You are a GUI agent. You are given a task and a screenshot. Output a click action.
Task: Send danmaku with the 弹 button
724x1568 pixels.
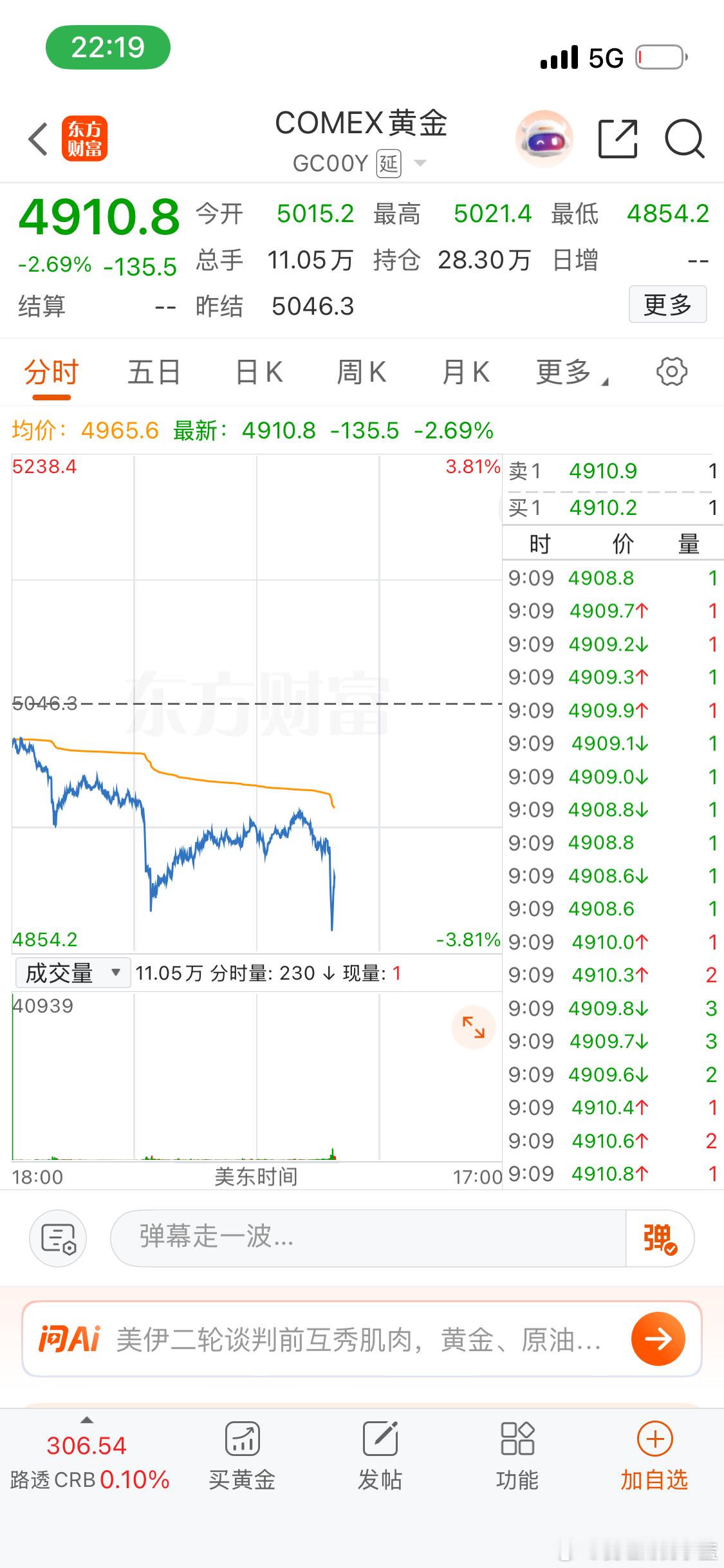click(x=659, y=1237)
